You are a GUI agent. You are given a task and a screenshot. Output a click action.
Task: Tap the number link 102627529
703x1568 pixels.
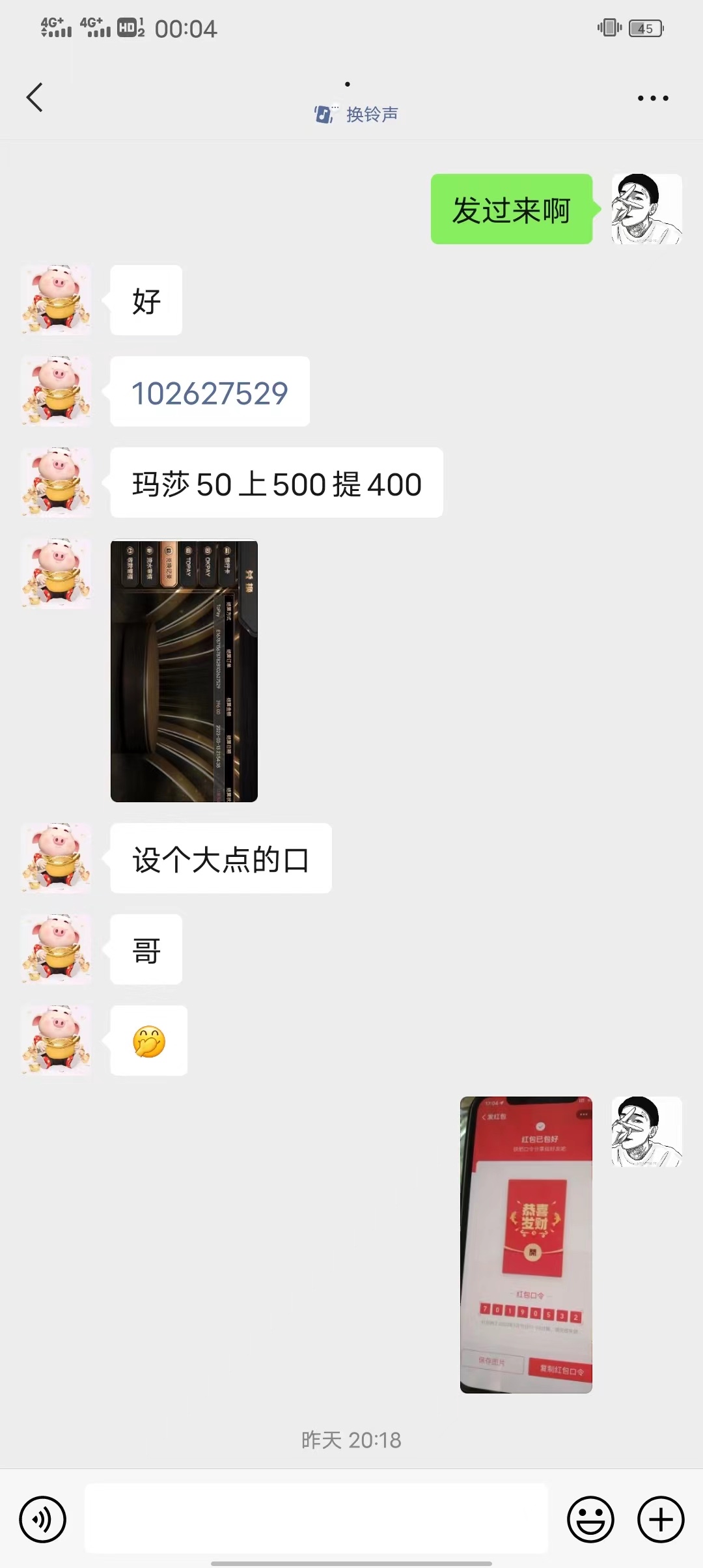[210, 393]
